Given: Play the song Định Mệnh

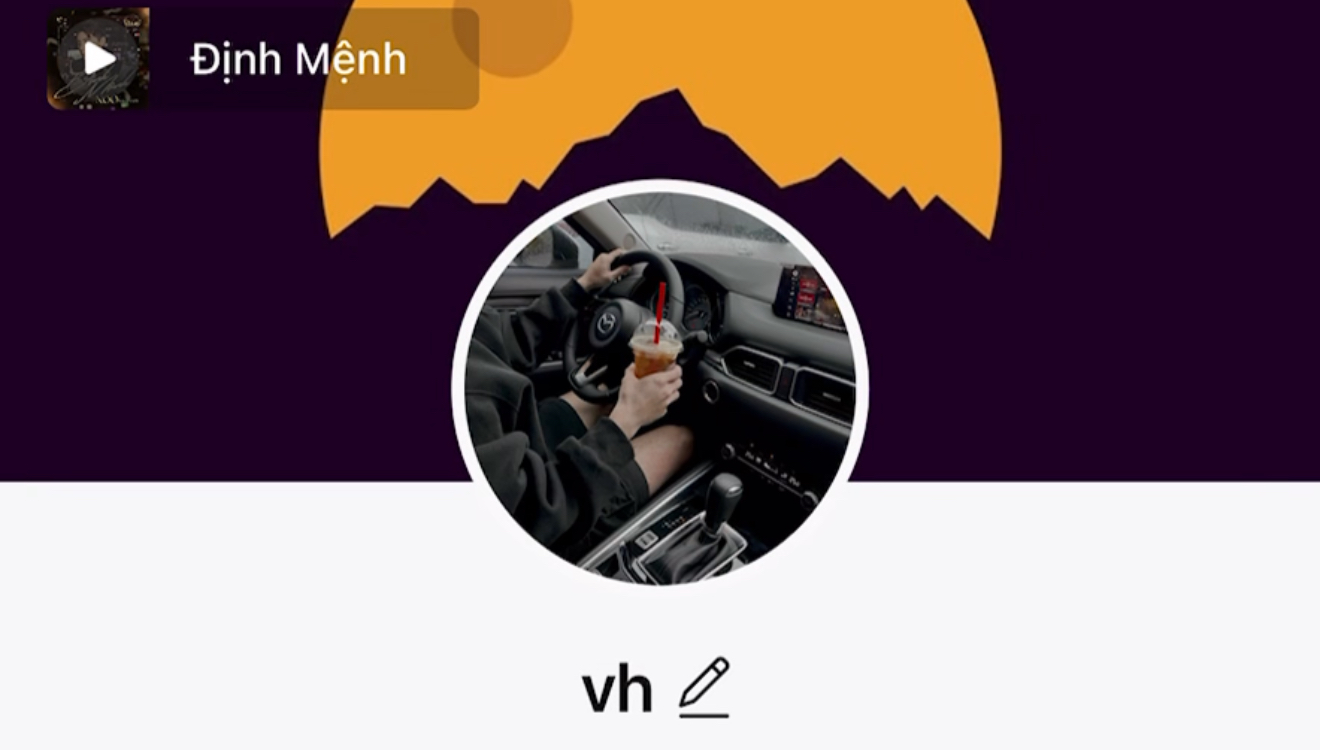Looking at the screenshot, I should (98, 59).
